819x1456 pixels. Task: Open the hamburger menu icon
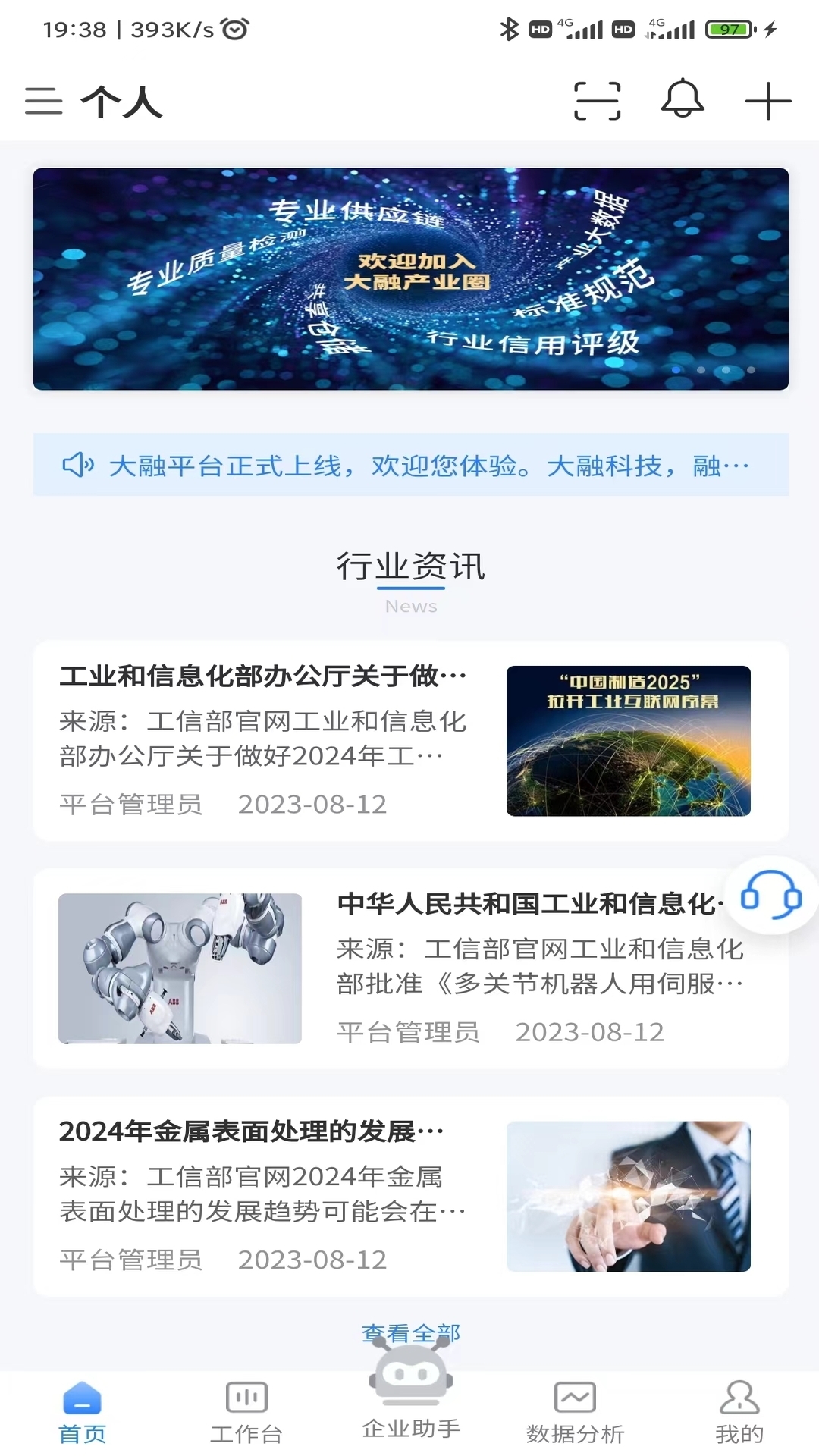(x=43, y=101)
